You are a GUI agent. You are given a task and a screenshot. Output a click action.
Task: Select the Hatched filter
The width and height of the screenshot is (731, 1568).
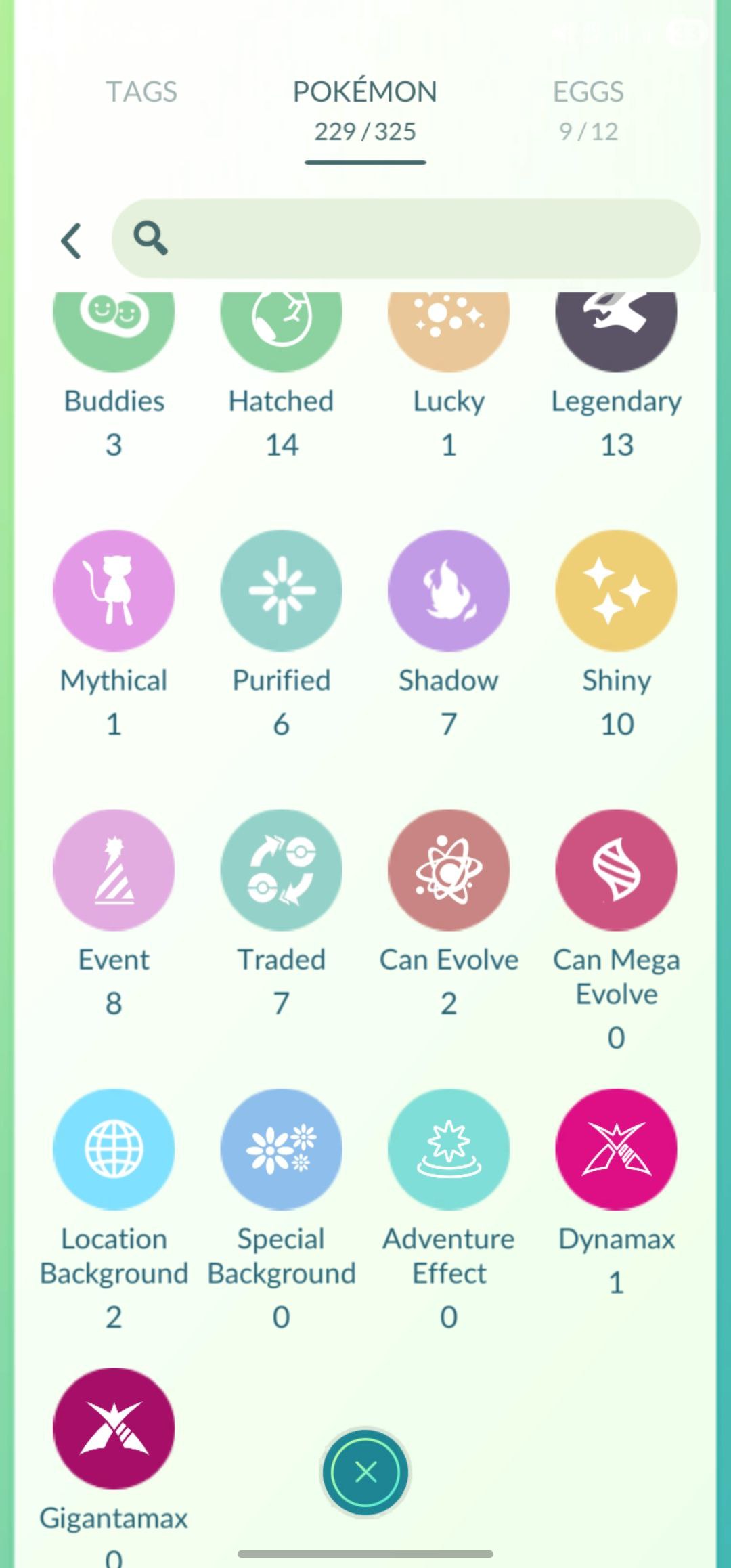pyautogui.click(x=281, y=325)
